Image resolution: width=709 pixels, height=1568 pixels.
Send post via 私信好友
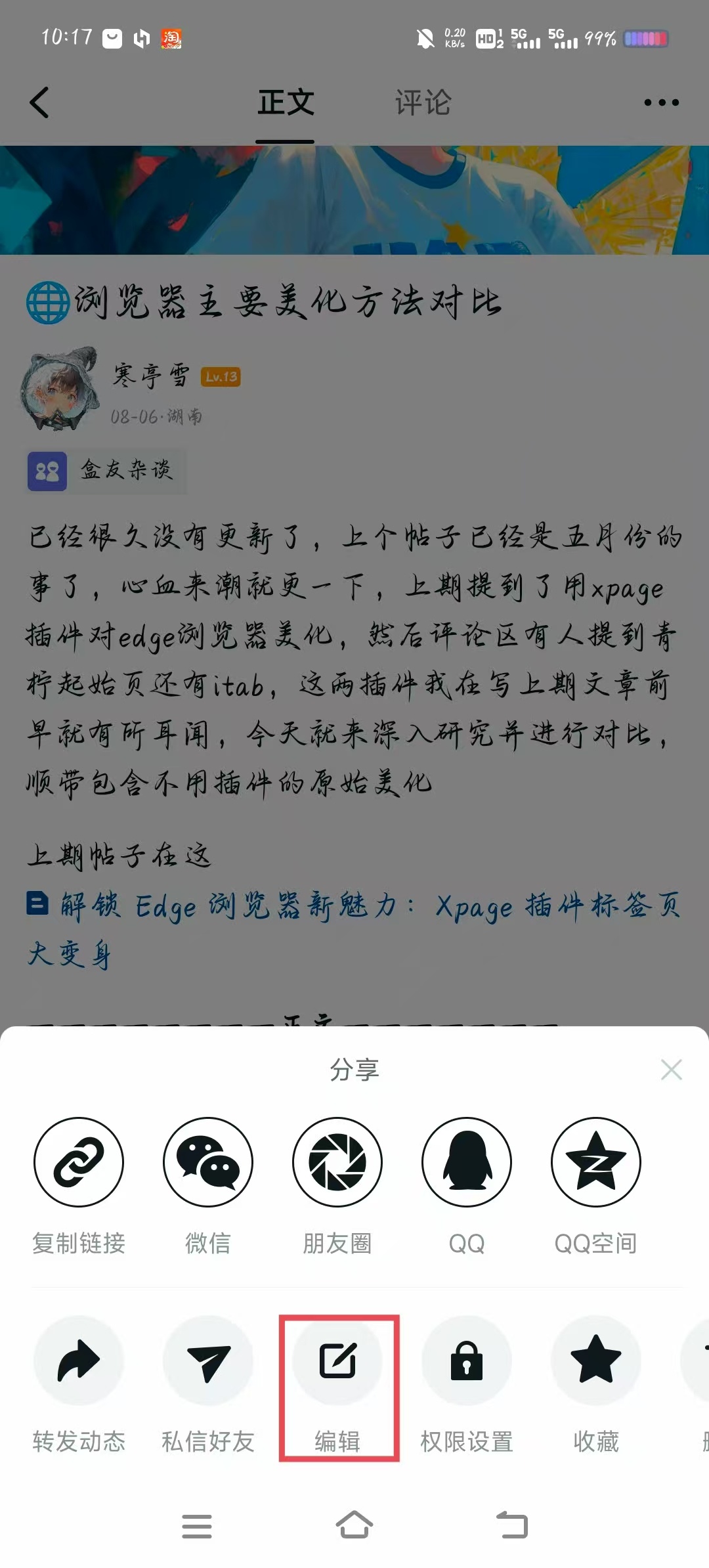[x=208, y=1361]
